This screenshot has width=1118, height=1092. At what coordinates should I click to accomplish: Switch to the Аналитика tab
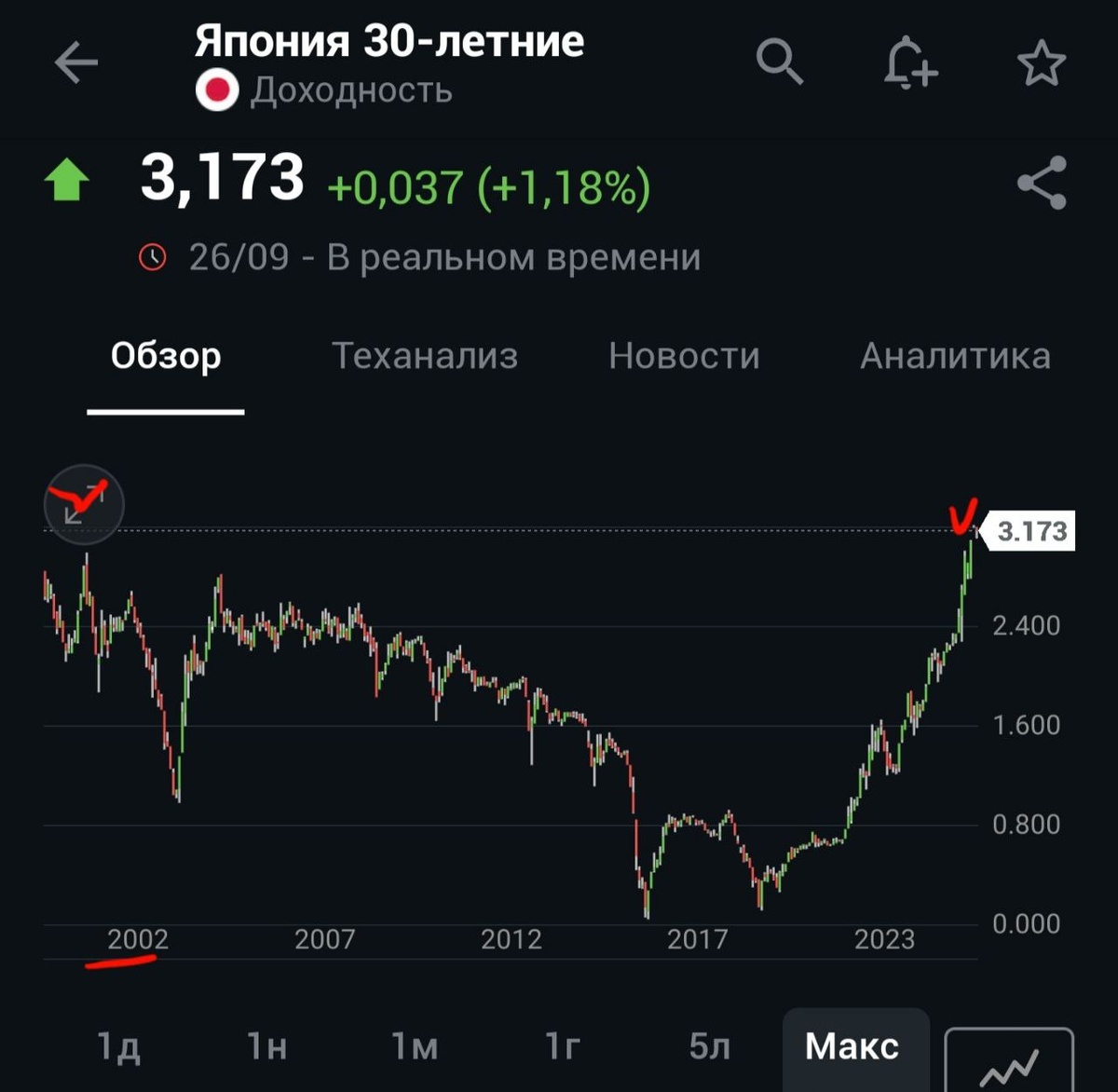point(955,356)
